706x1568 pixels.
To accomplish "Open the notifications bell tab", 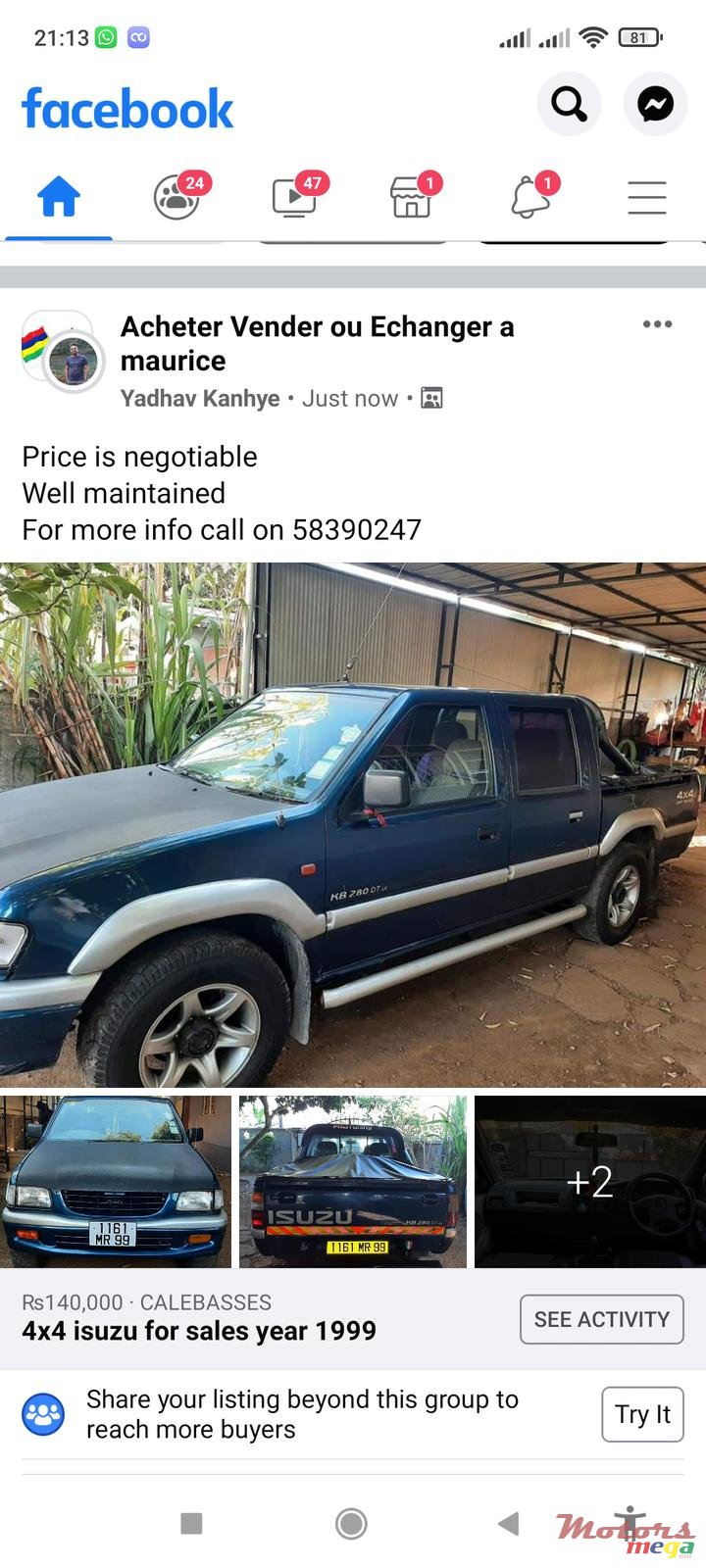I will [x=529, y=197].
